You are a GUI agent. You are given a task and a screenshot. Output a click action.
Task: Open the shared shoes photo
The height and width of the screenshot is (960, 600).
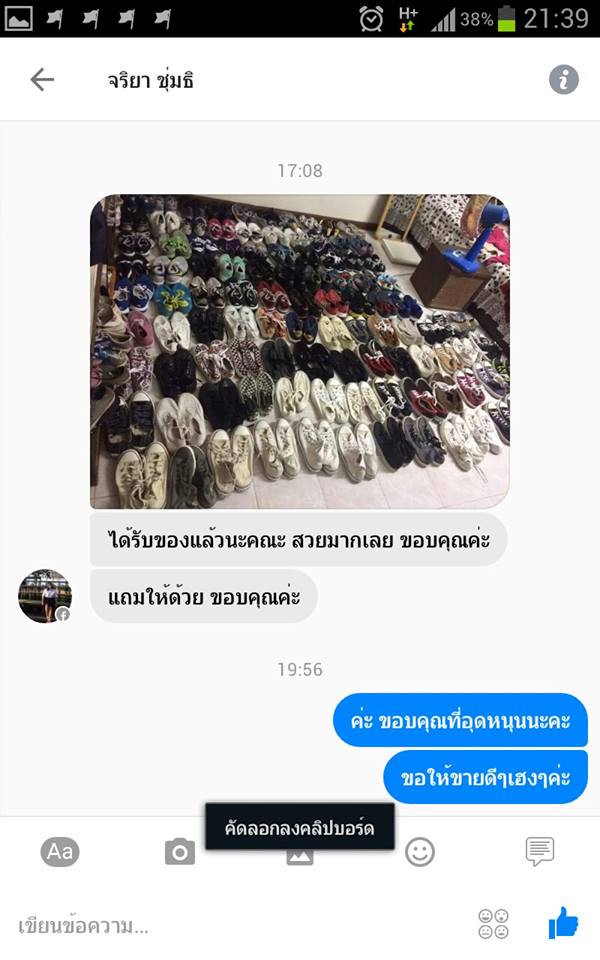point(300,351)
